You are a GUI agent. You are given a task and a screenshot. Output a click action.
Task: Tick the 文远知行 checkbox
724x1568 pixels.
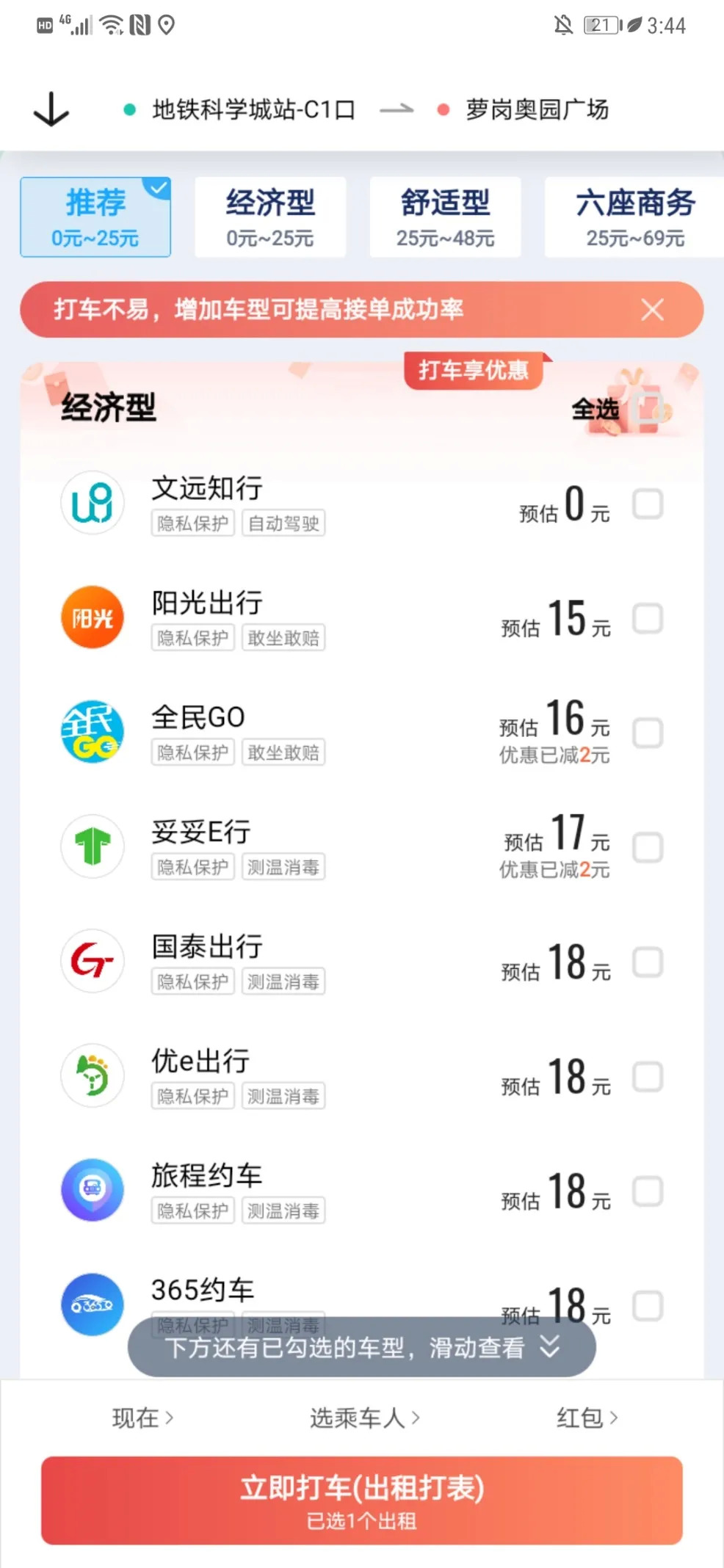click(x=648, y=504)
